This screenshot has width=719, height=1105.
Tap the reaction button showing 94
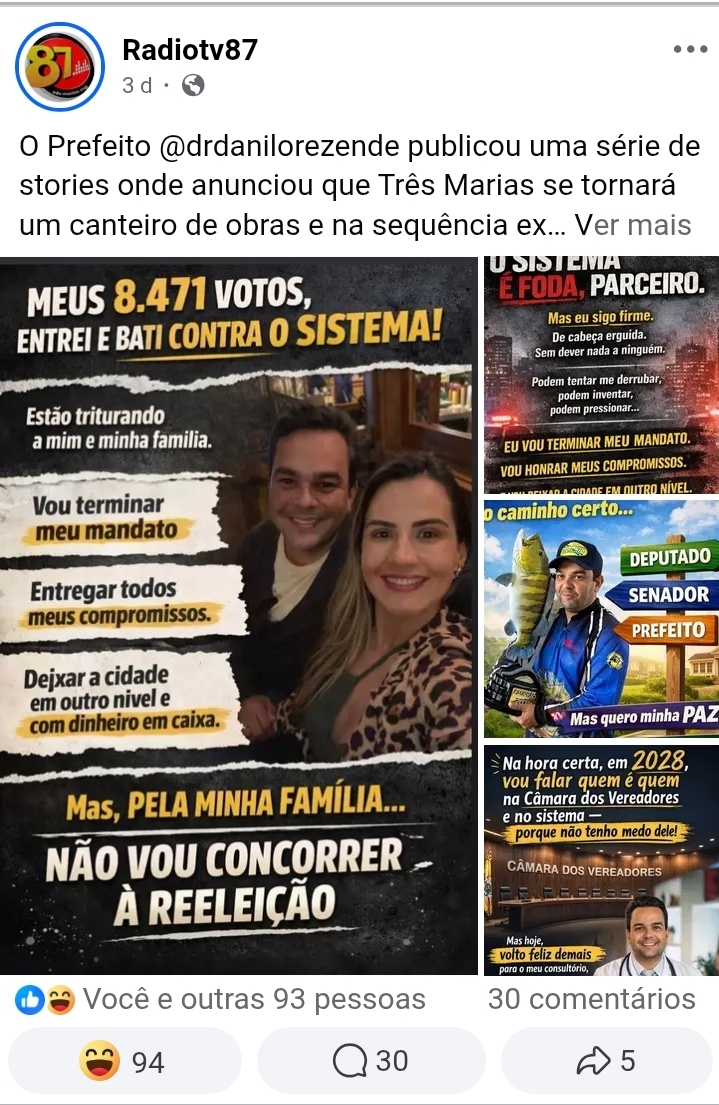(124, 1061)
